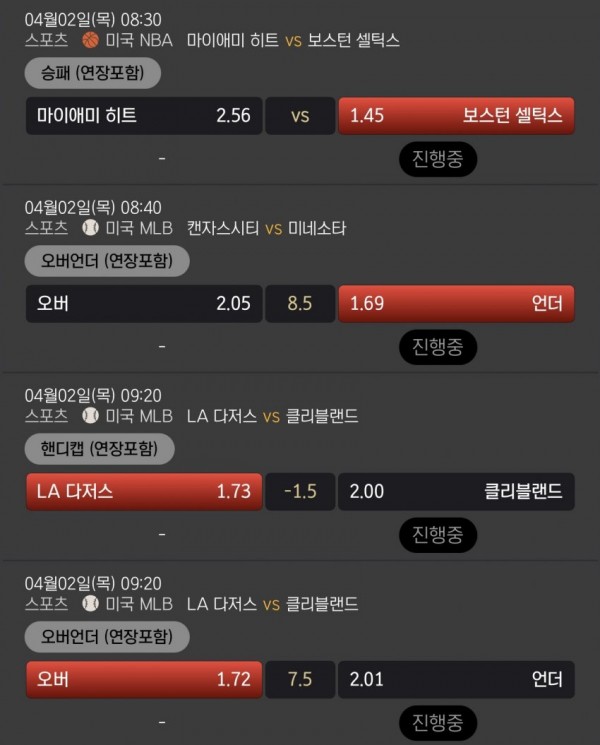Pick 클리블랜드 at odds 2.00
Screen dimensions: 600x745
456,491
